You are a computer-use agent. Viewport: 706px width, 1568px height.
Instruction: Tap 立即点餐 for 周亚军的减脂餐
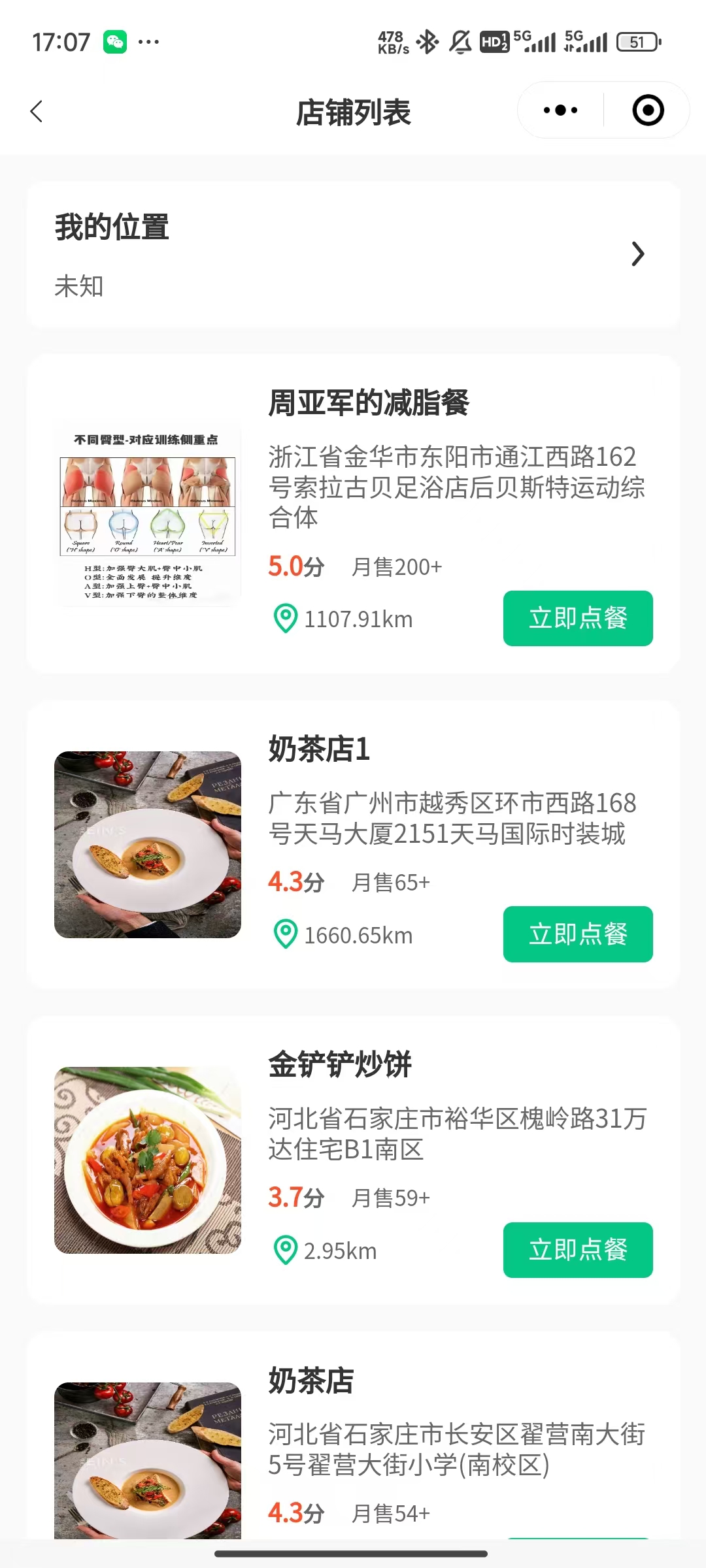coord(577,618)
